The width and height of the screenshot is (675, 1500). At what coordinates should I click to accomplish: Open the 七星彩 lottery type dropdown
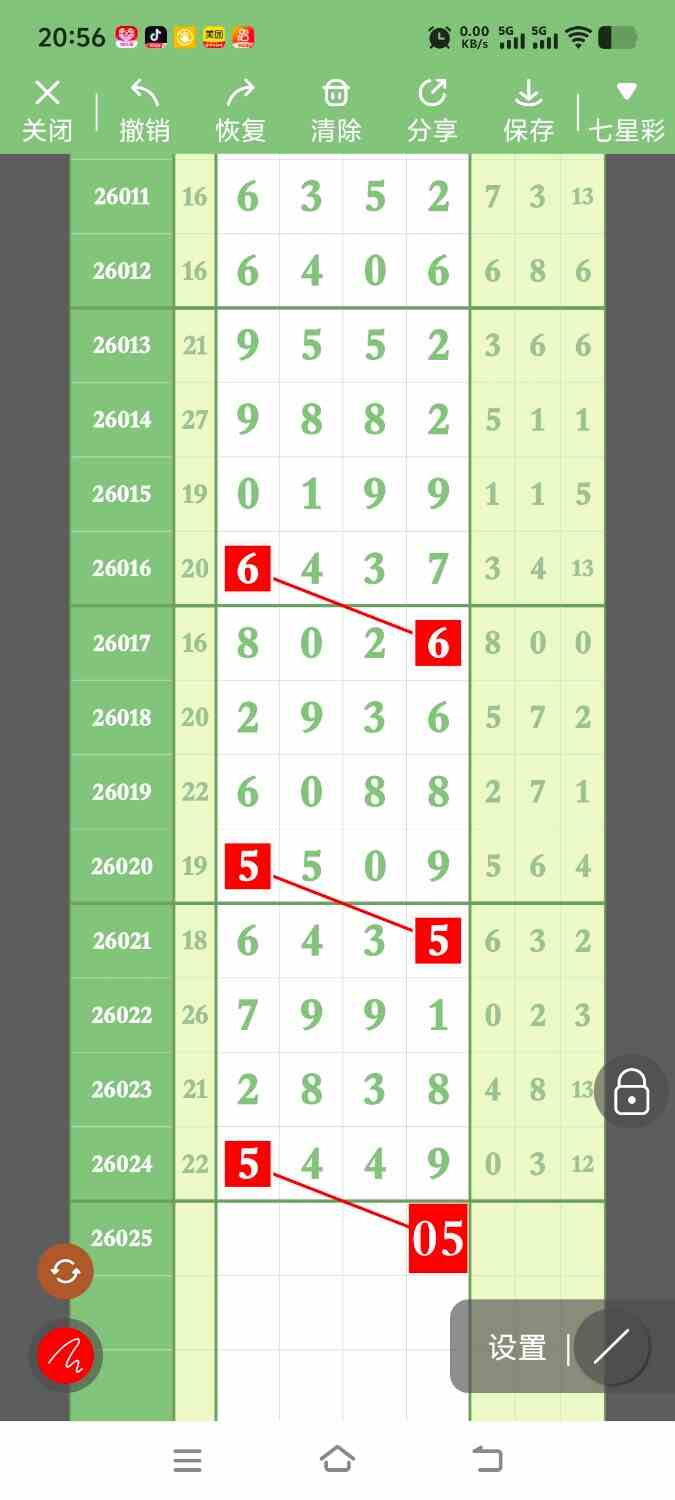point(626,111)
